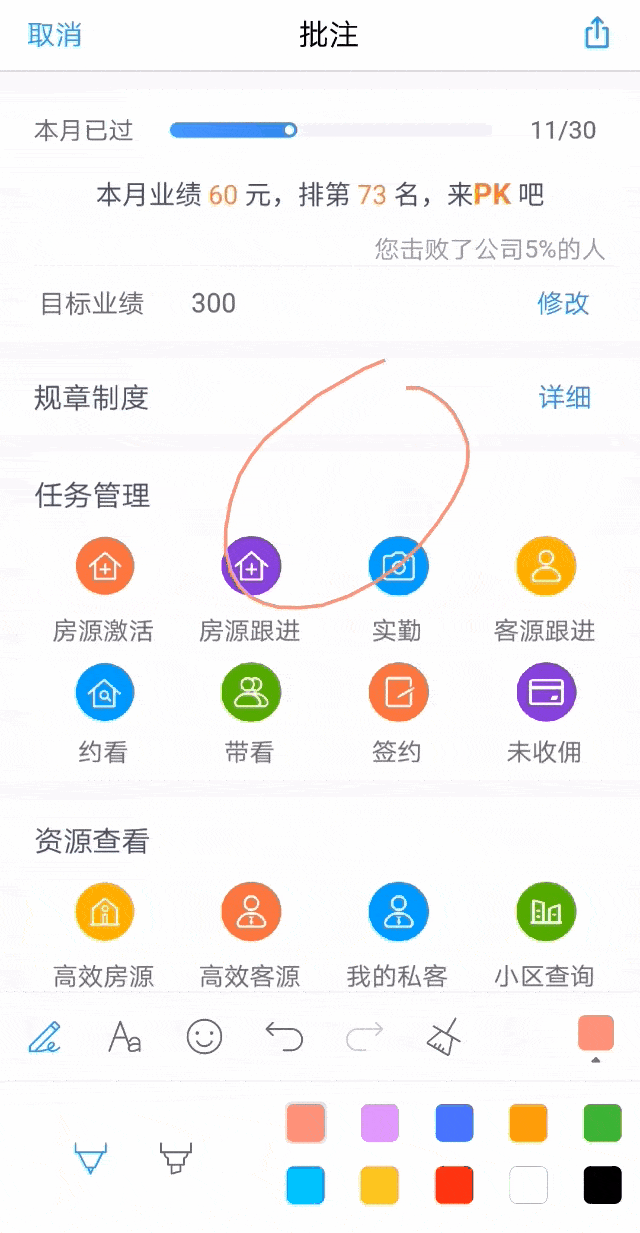Undo the last drawn stroke

284,1037
